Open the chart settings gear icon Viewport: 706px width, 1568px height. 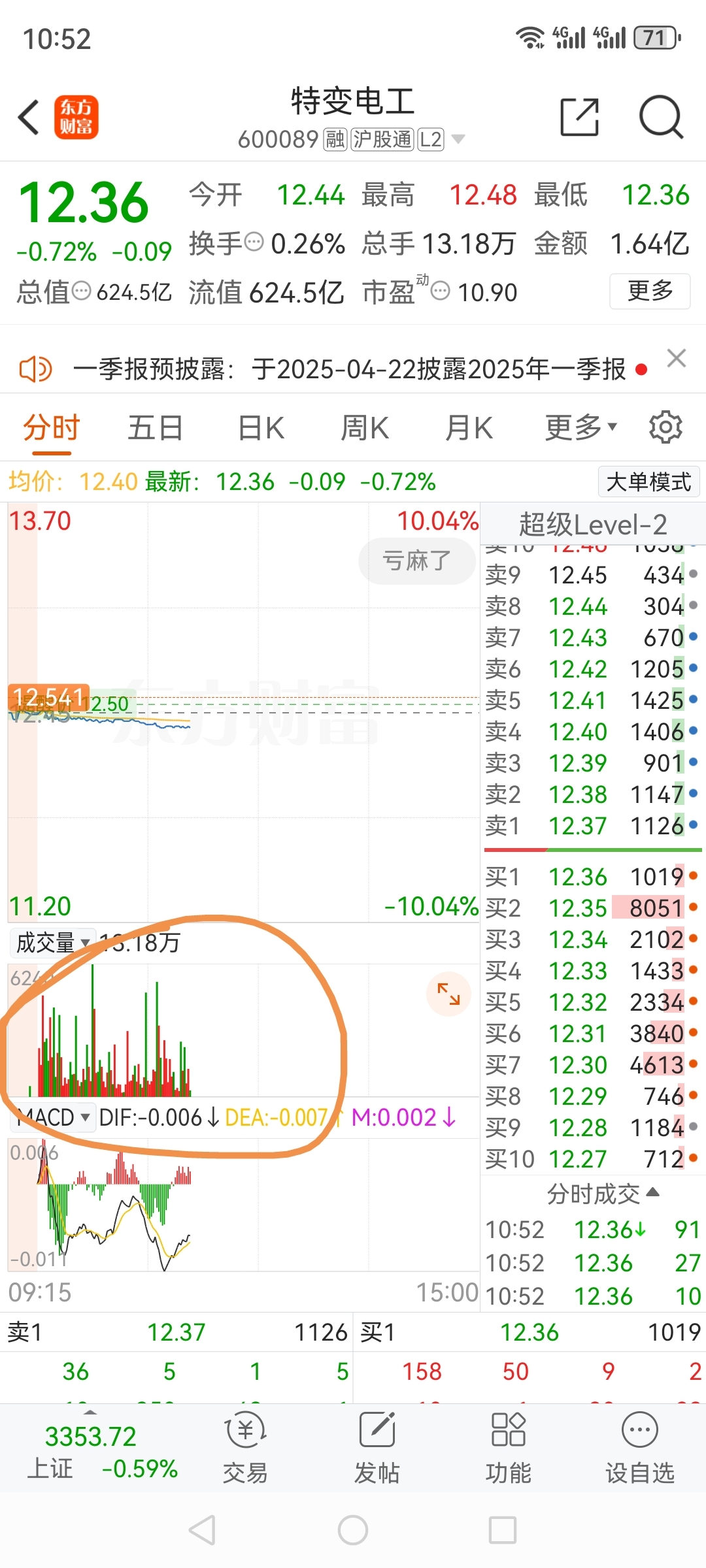pyautogui.click(x=665, y=427)
